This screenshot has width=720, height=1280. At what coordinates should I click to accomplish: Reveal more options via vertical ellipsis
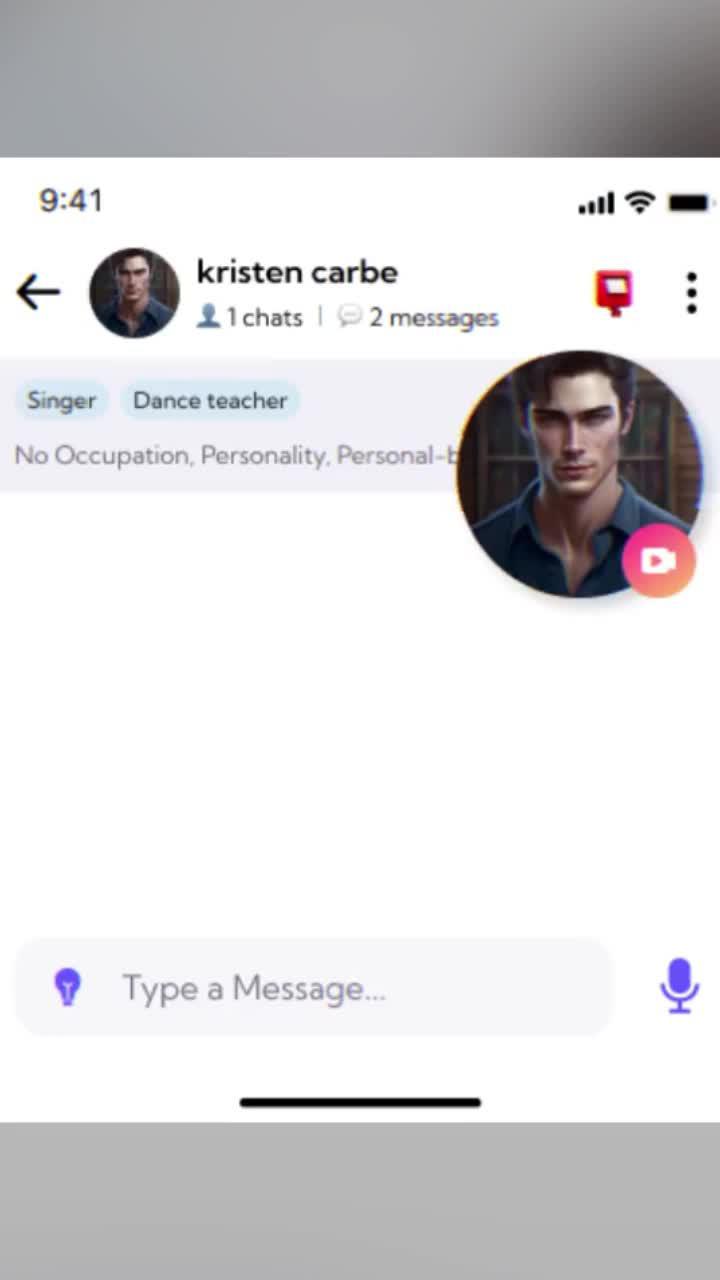pyautogui.click(x=691, y=291)
